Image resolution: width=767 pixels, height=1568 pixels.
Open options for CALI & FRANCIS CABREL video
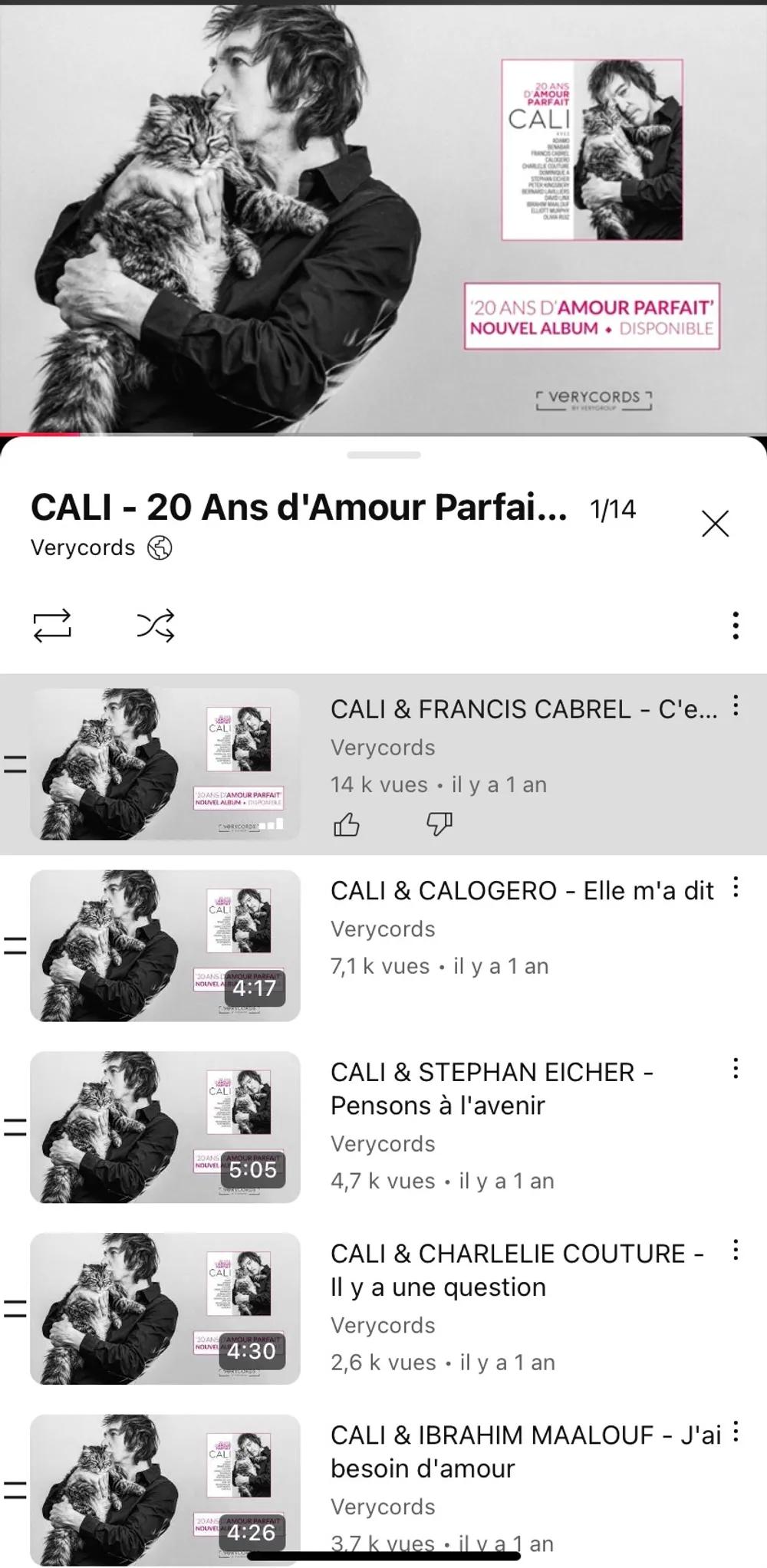[x=735, y=705]
